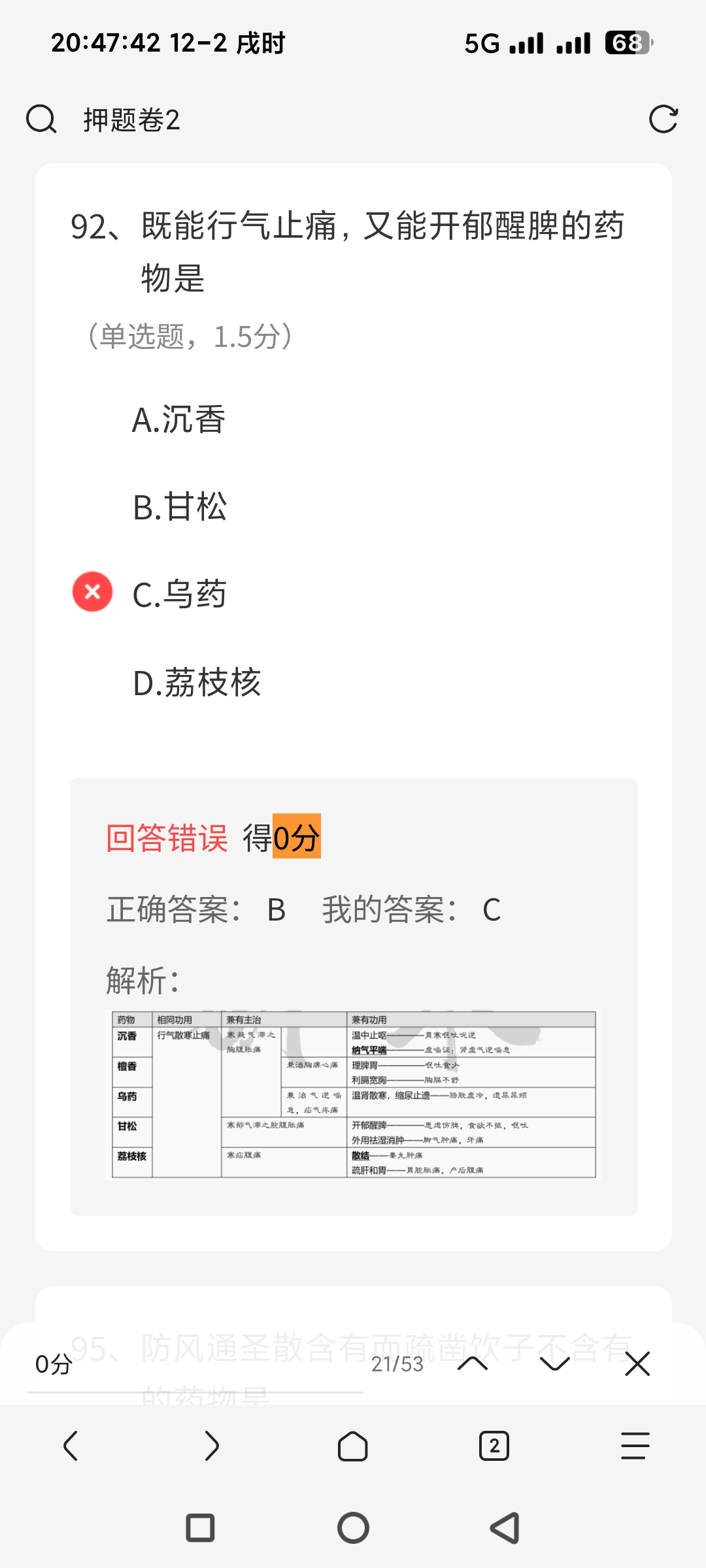This screenshot has height=1568, width=706.
Task: Tap the system back triangle
Action: (505, 1527)
